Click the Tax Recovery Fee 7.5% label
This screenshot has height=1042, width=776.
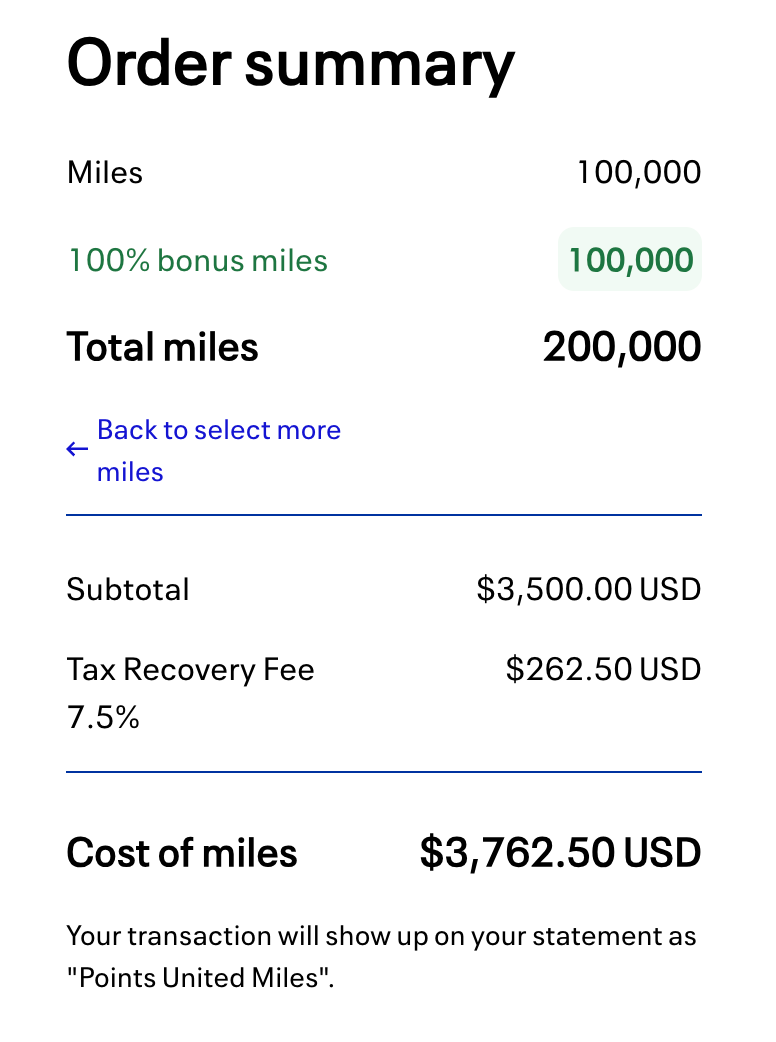(x=190, y=692)
